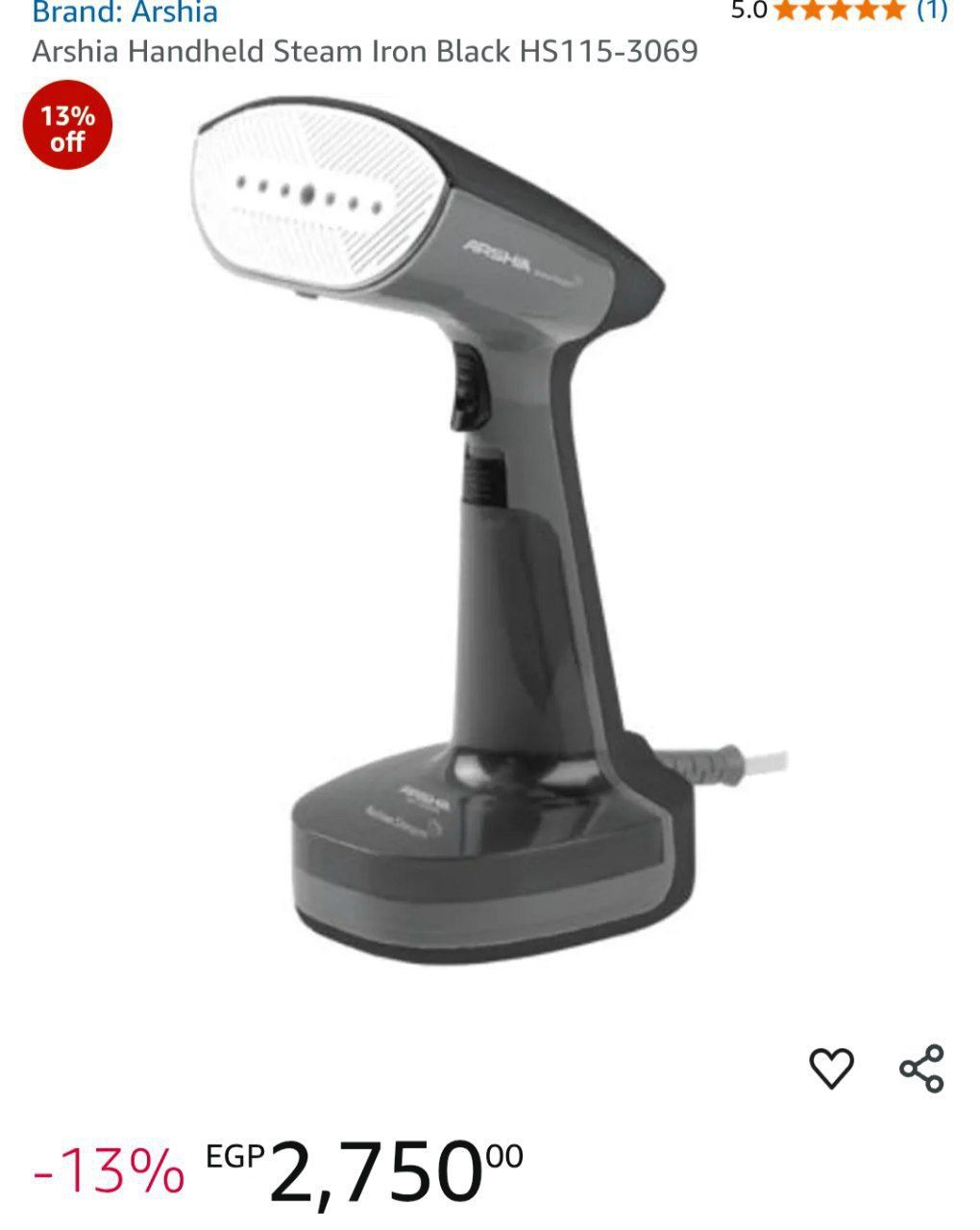
Task: Add the steam iron to wishlist
Action: (831, 1069)
